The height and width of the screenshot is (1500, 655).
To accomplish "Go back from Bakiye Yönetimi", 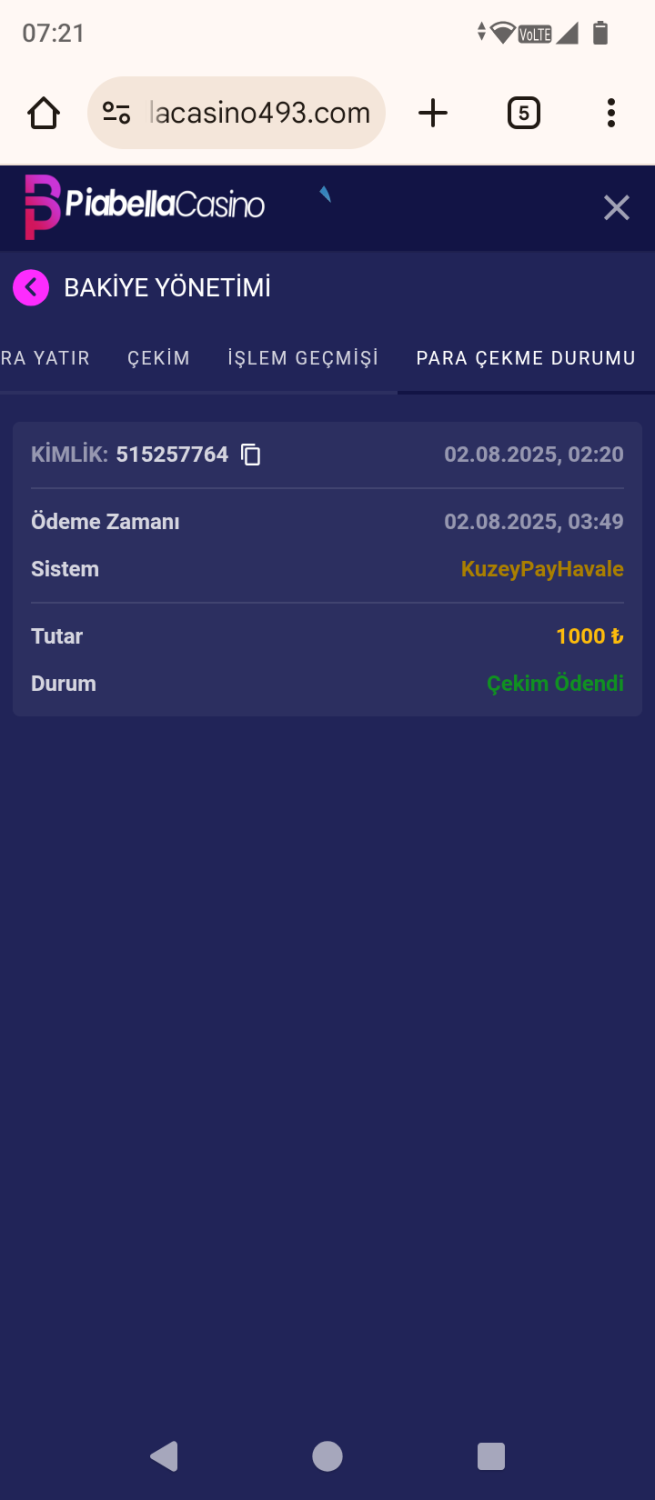I will [x=31, y=288].
